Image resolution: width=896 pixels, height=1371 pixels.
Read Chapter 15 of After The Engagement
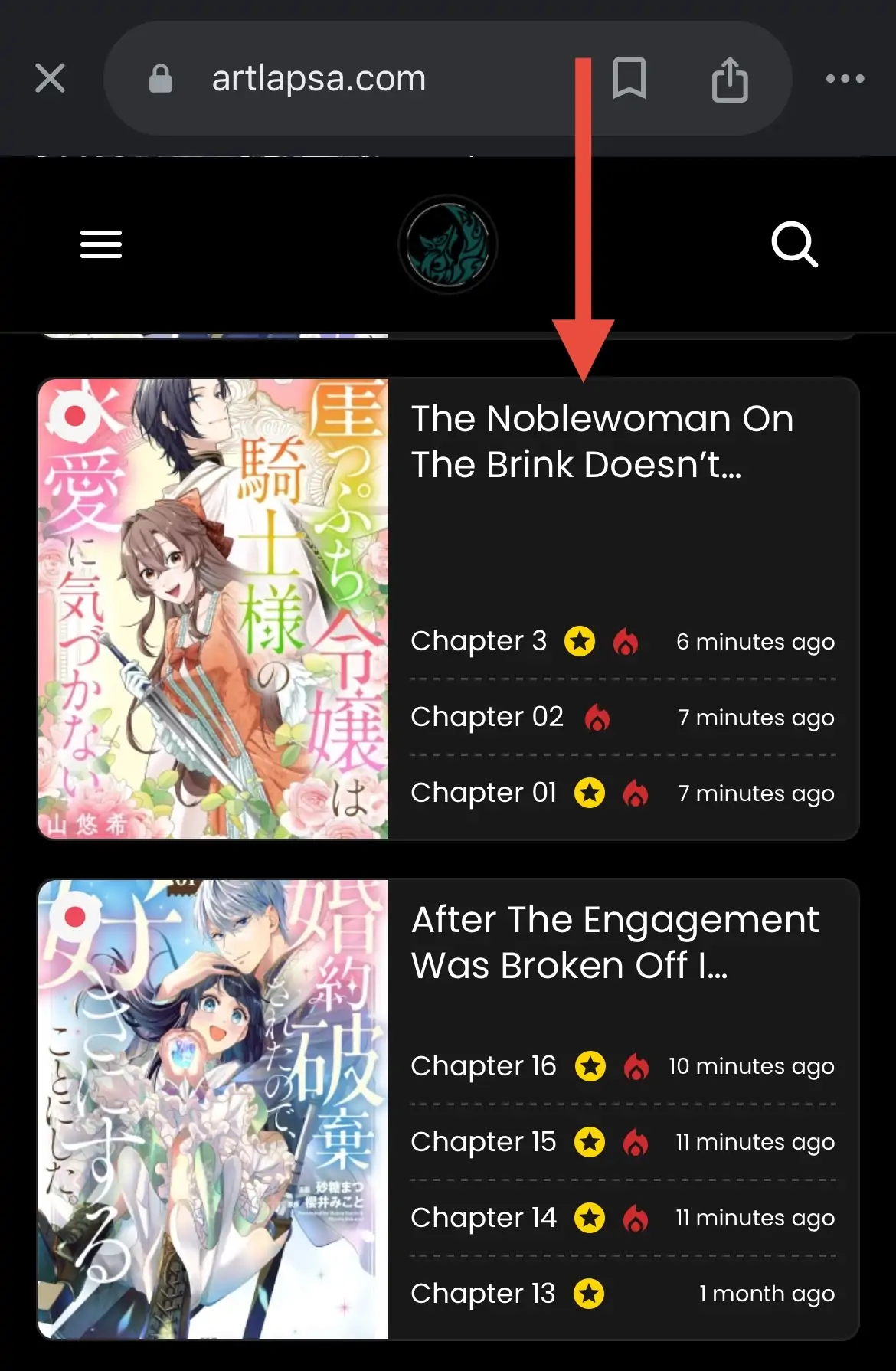483,1142
